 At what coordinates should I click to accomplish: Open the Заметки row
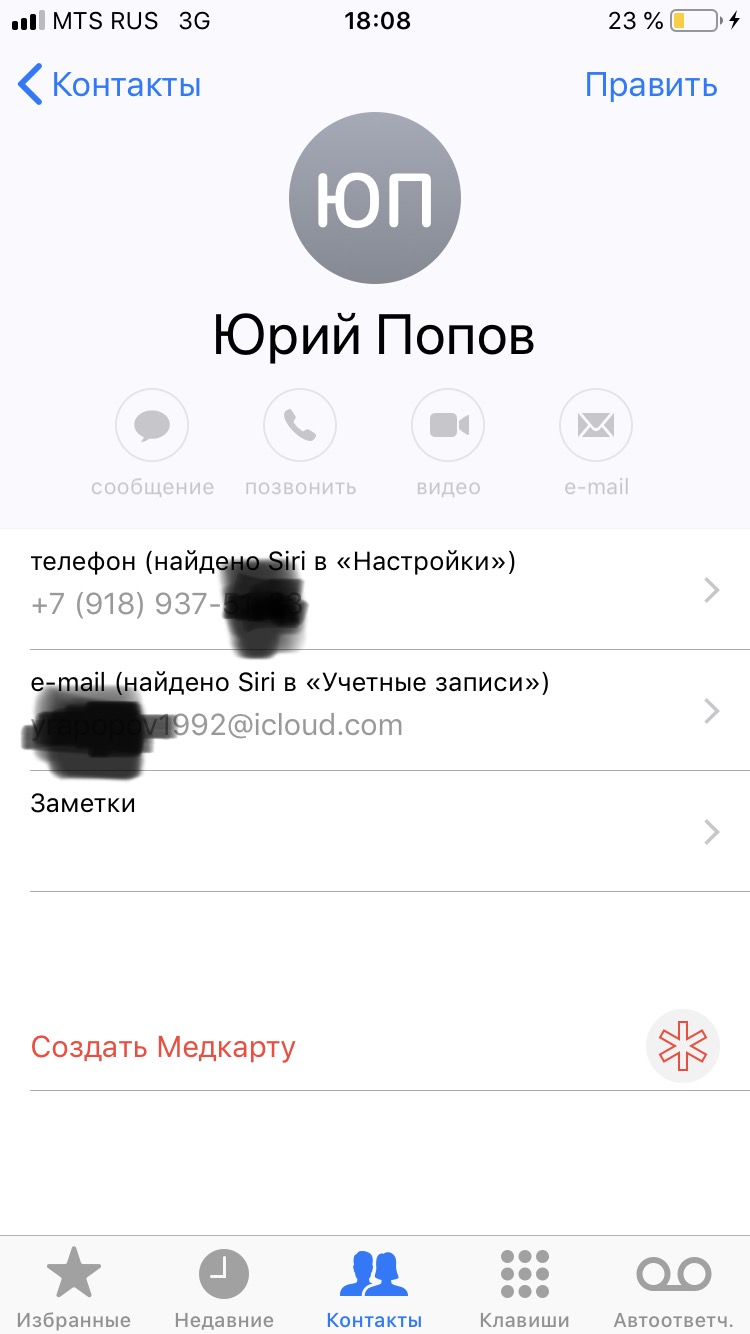375,830
